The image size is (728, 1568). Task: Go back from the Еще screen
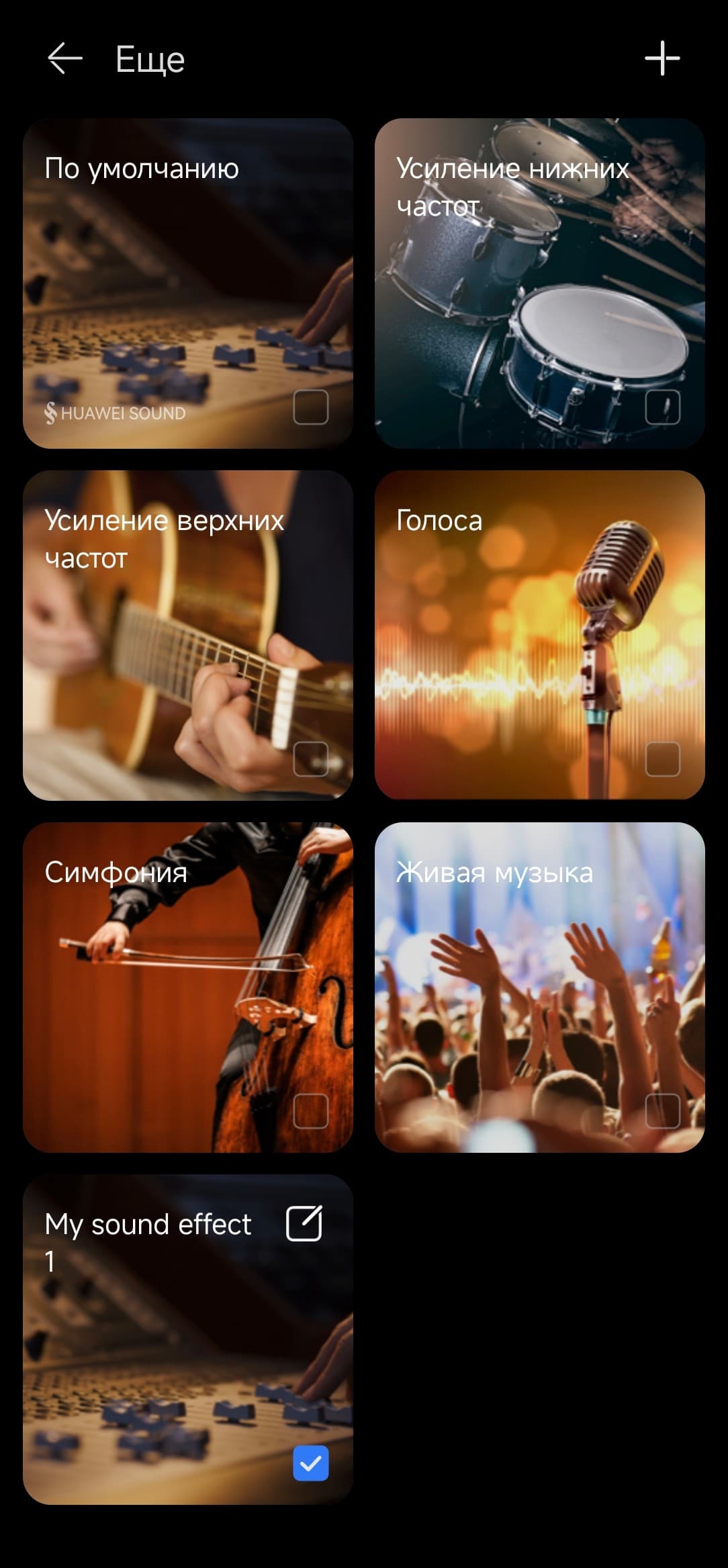pos(65,58)
